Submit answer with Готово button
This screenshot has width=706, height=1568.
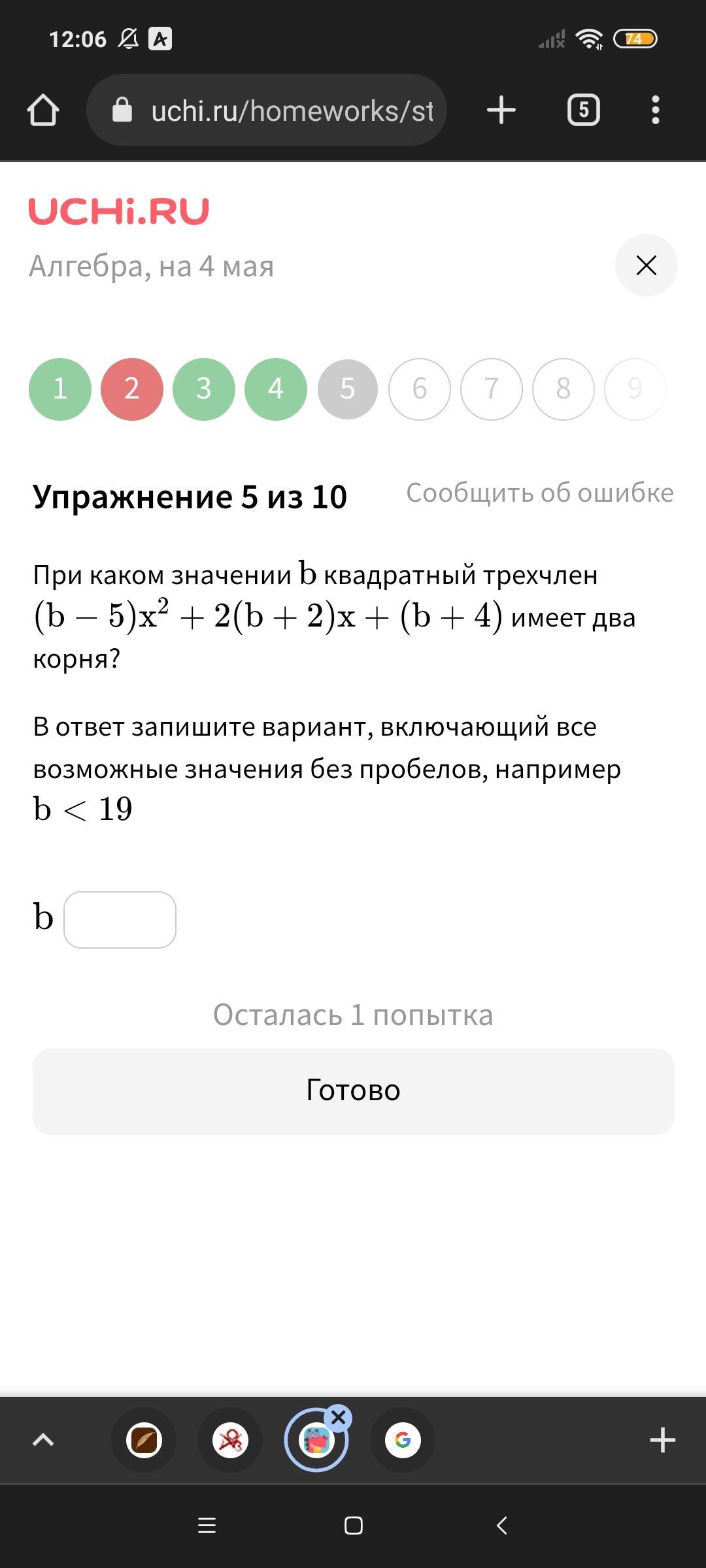pyautogui.click(x=353, y=1091)
